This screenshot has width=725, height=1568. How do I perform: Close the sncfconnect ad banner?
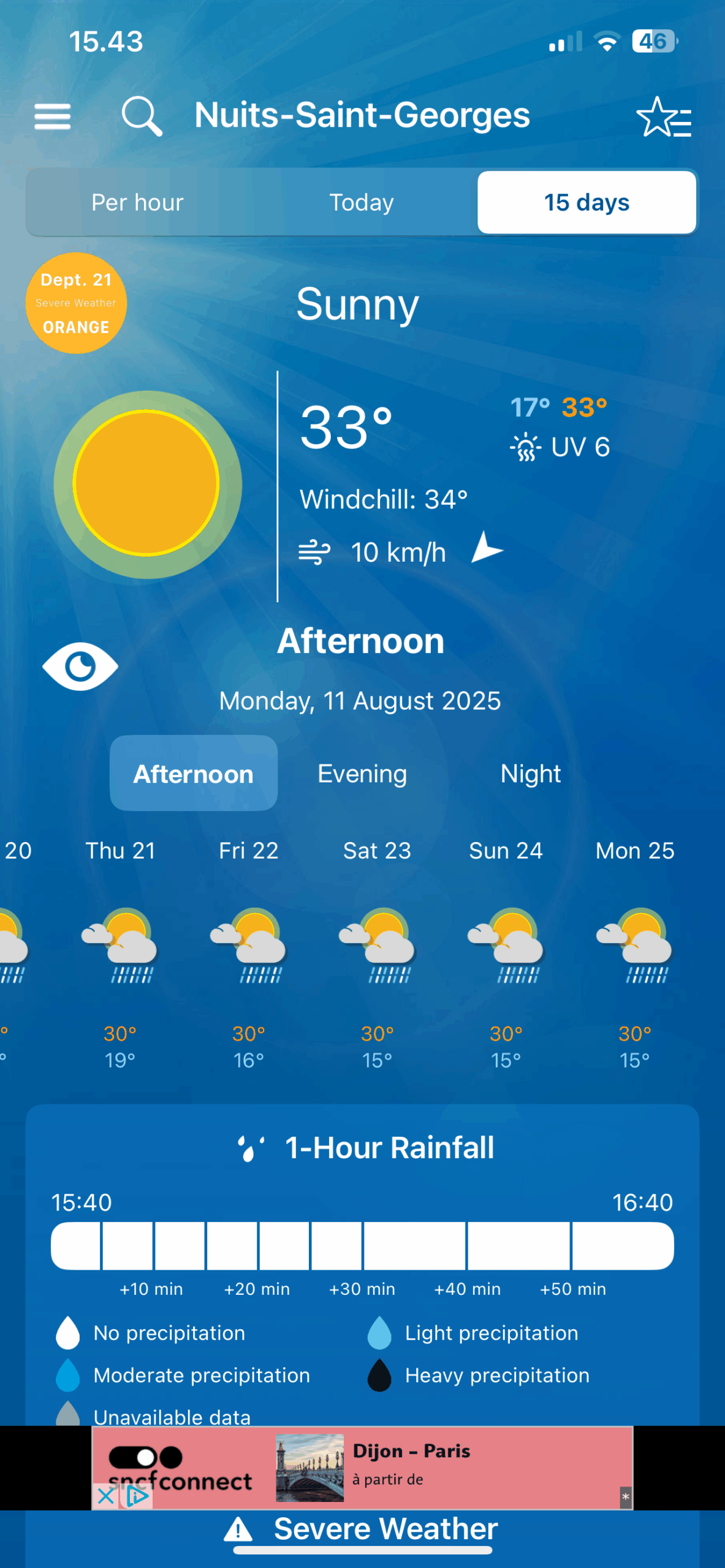(105, 1496)
